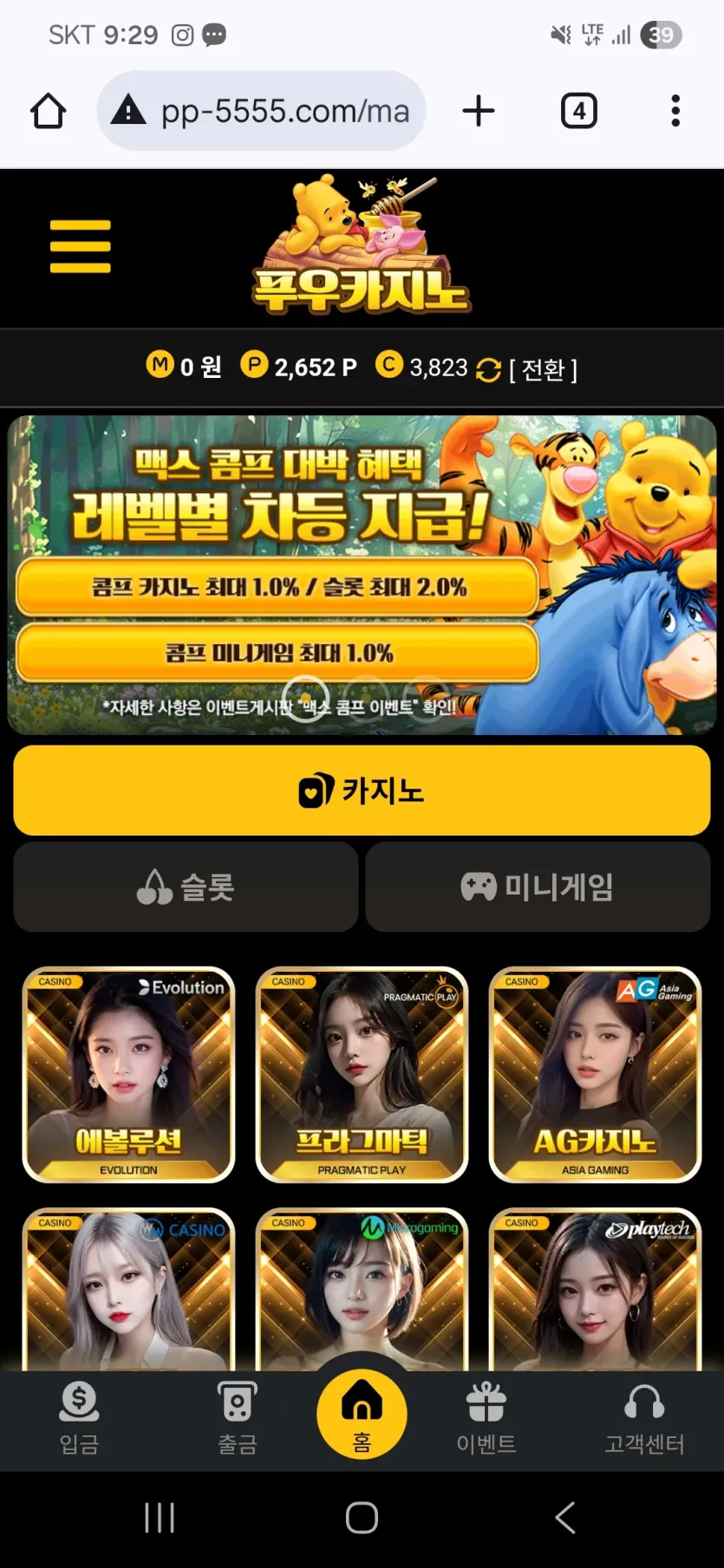
Task: Open the 에볼루션 Evolution casino card
Action: point(128,1075)
